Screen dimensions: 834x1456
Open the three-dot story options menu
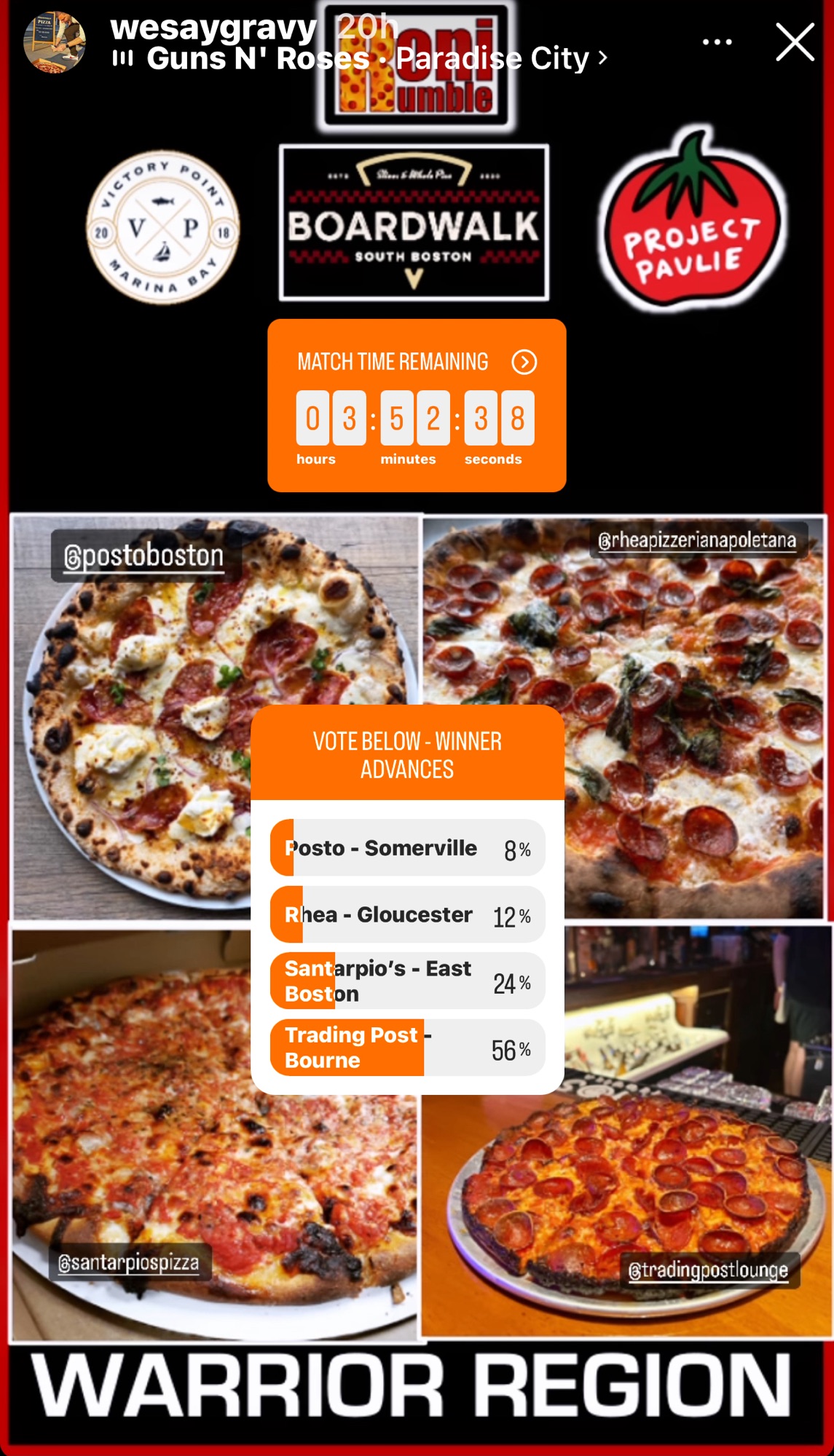(x=717, y=41)
